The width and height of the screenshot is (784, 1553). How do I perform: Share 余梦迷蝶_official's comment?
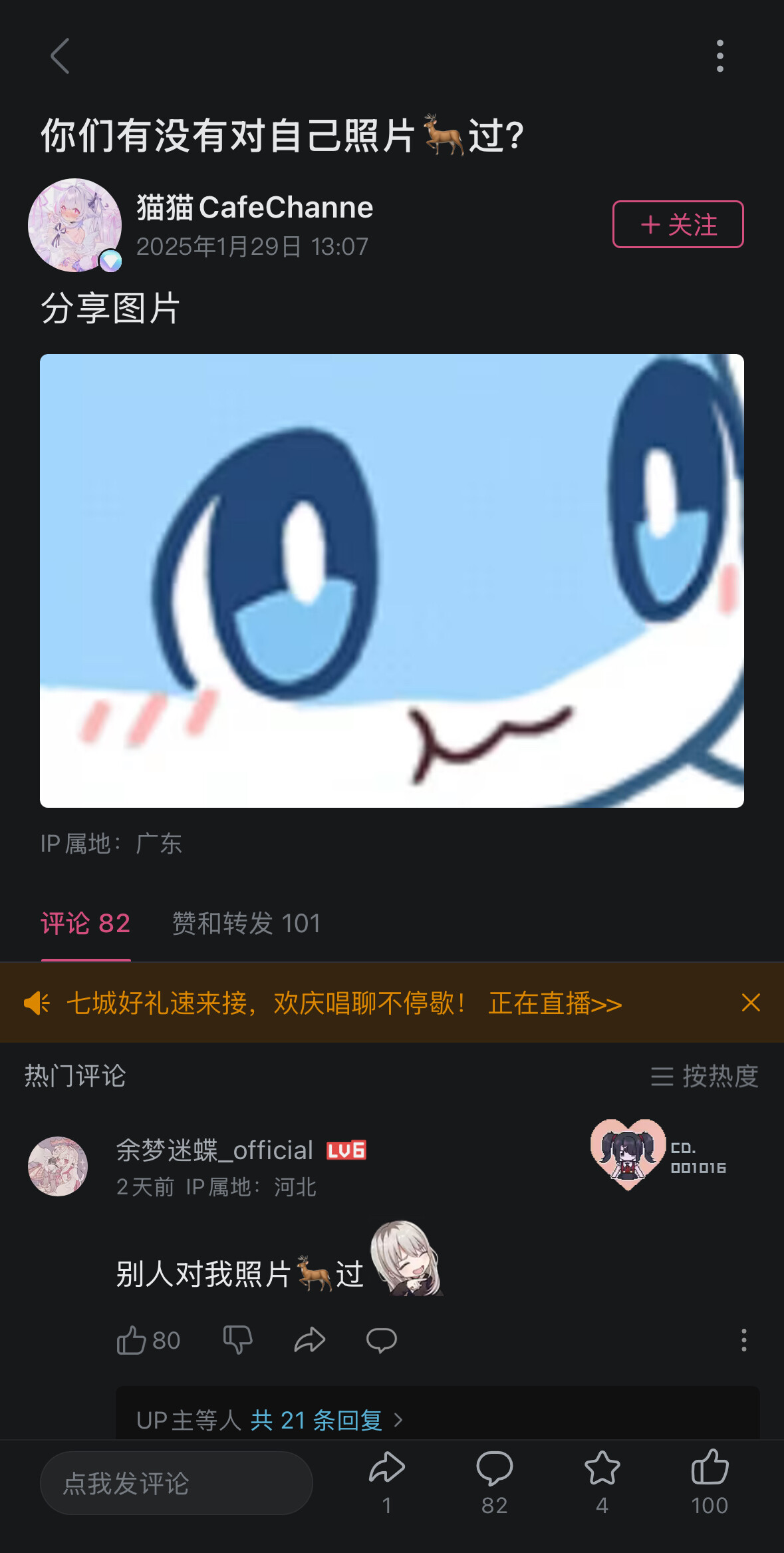[310, 1340]
